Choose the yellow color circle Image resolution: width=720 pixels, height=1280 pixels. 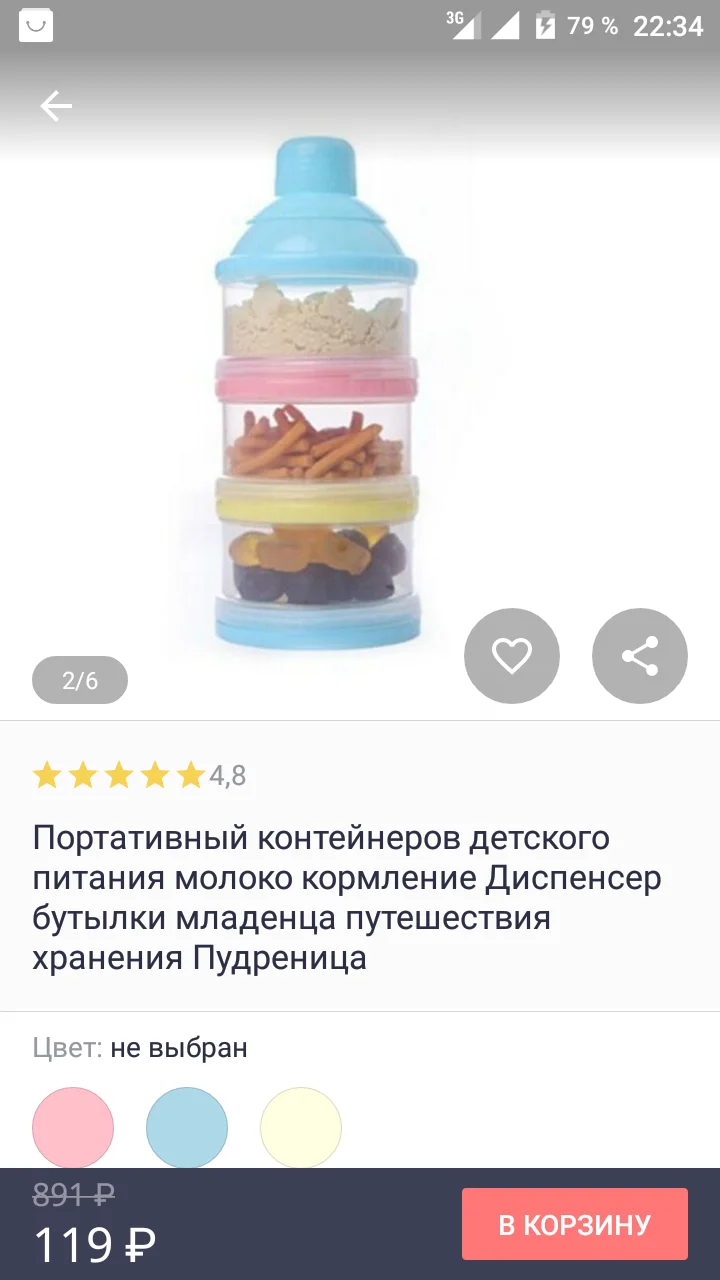coord(301,1127)
